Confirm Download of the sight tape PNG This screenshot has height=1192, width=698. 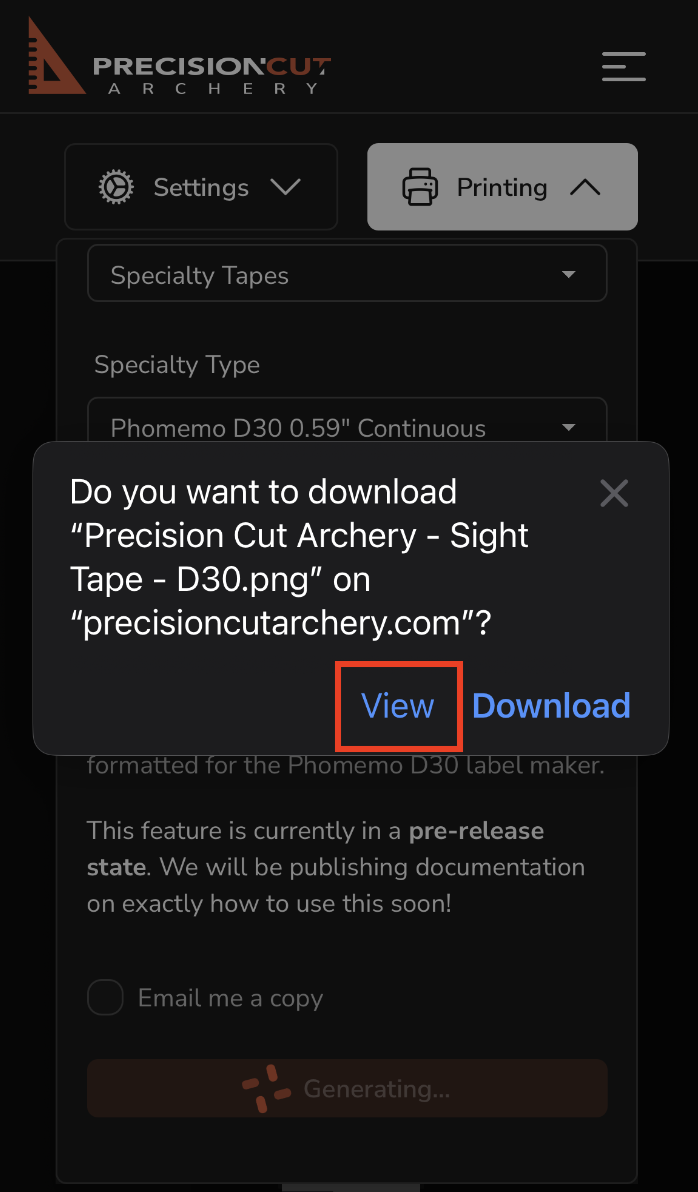point(551,705)
